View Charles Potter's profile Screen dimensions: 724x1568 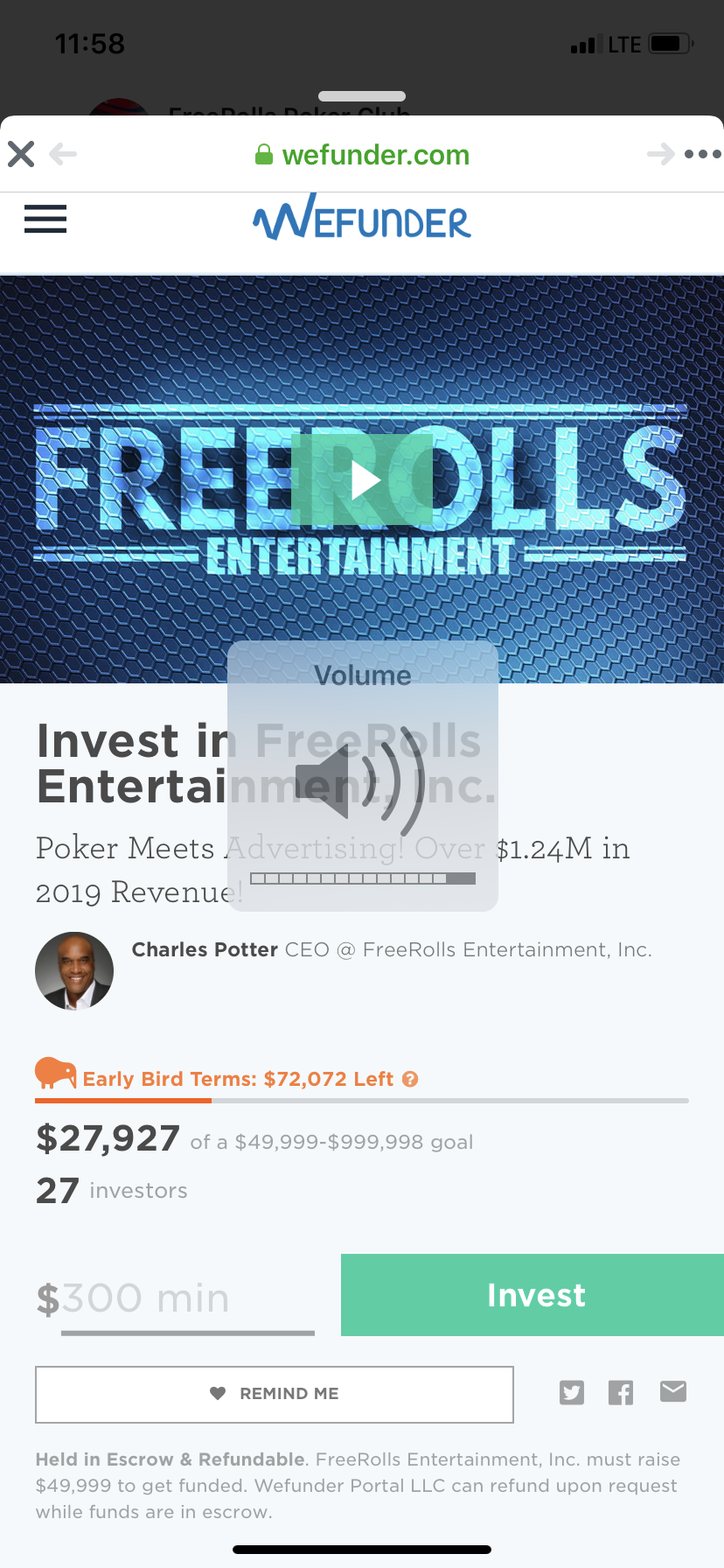click(x=74, y=971)
